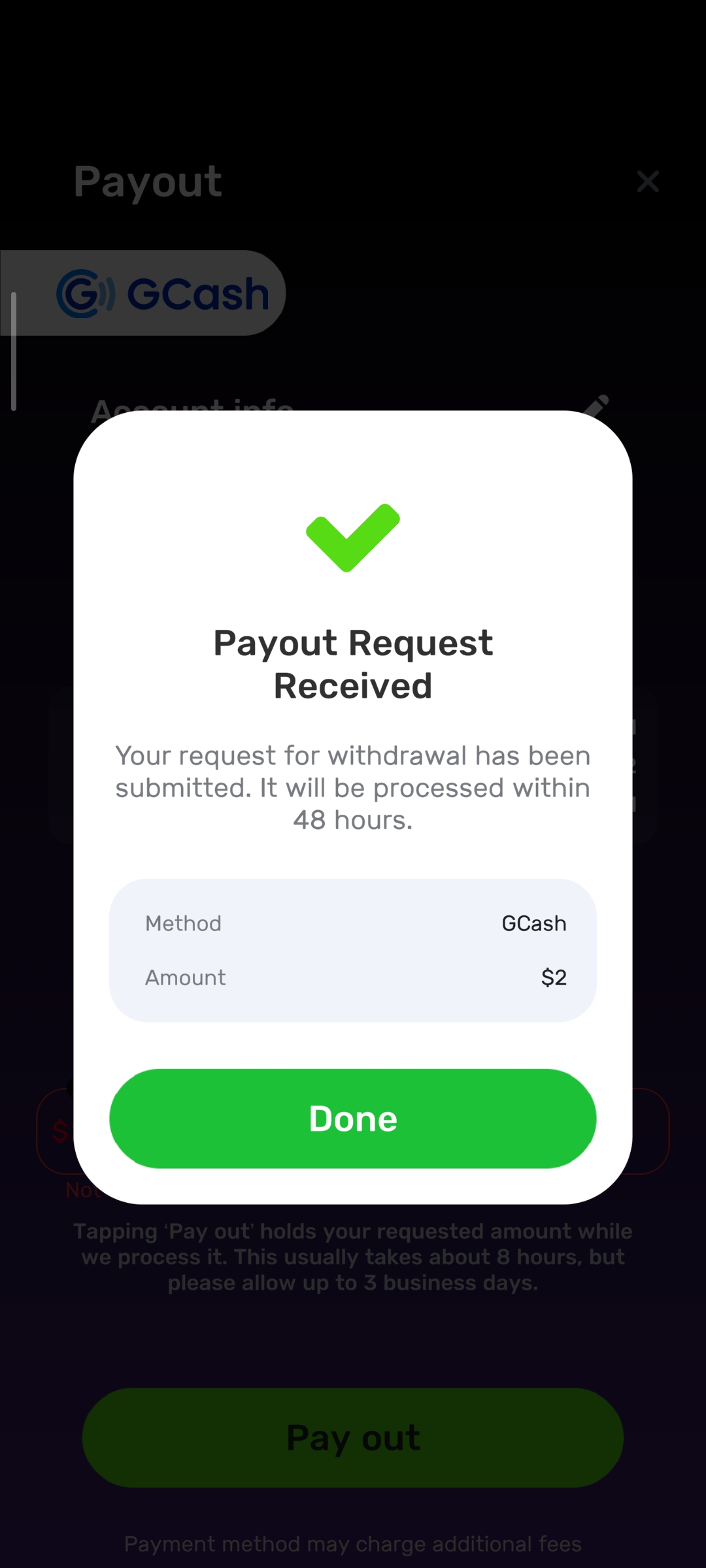This screenshot has height=1568, width=706.
Task: Tap the Done button in the dialog
Action: 353,1118
